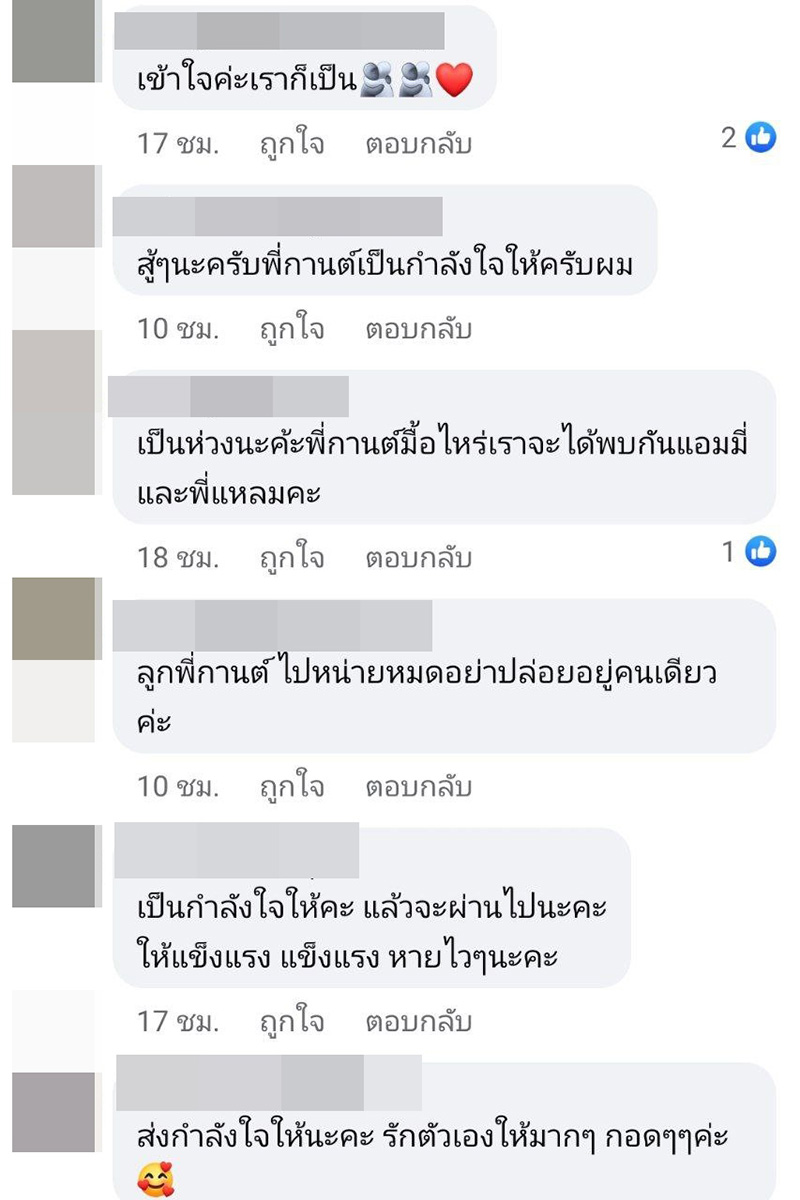Viewport: 800px width, 1200px height.
Task: Click ตอบกลับ under the fourth comment
Action: point(420,786)
